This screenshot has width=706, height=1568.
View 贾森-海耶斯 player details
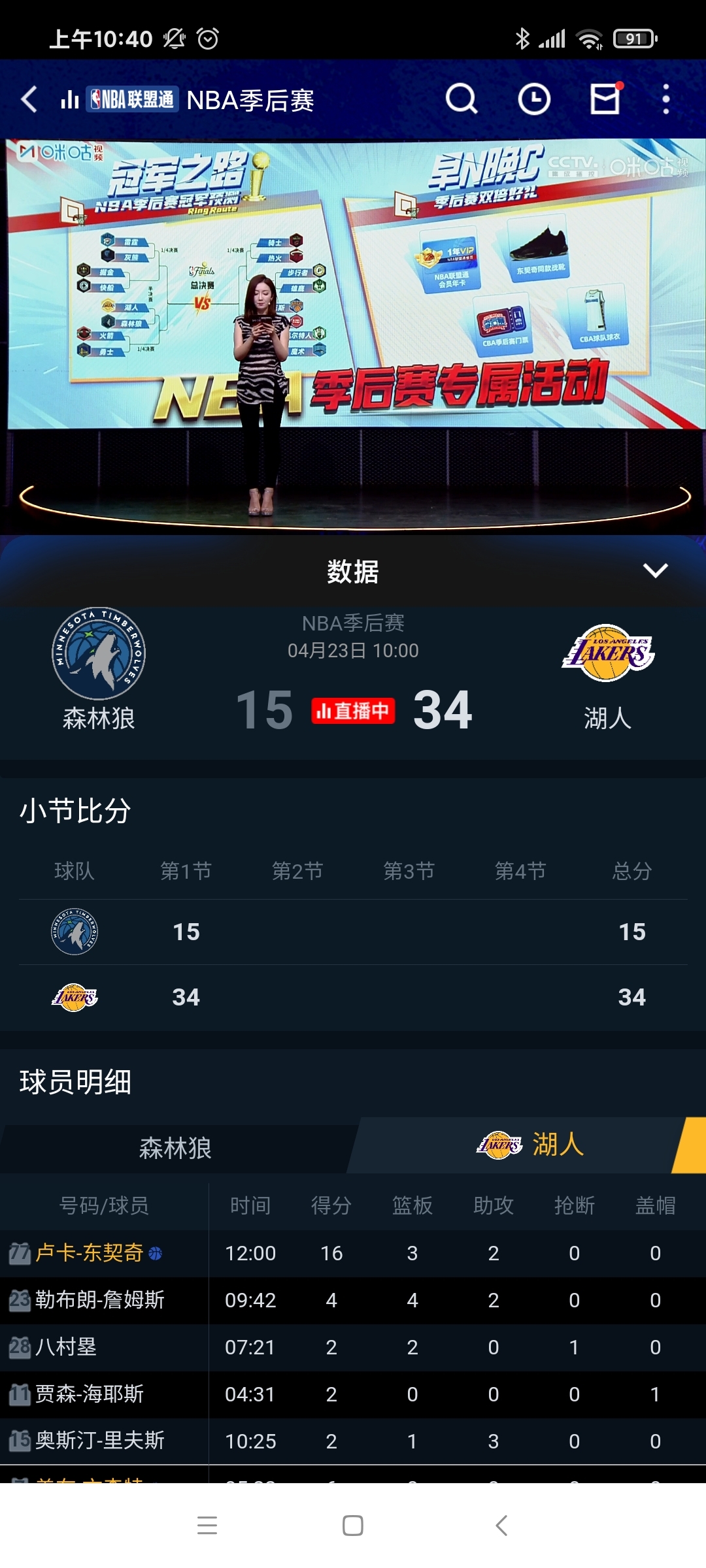[90, 1394]
